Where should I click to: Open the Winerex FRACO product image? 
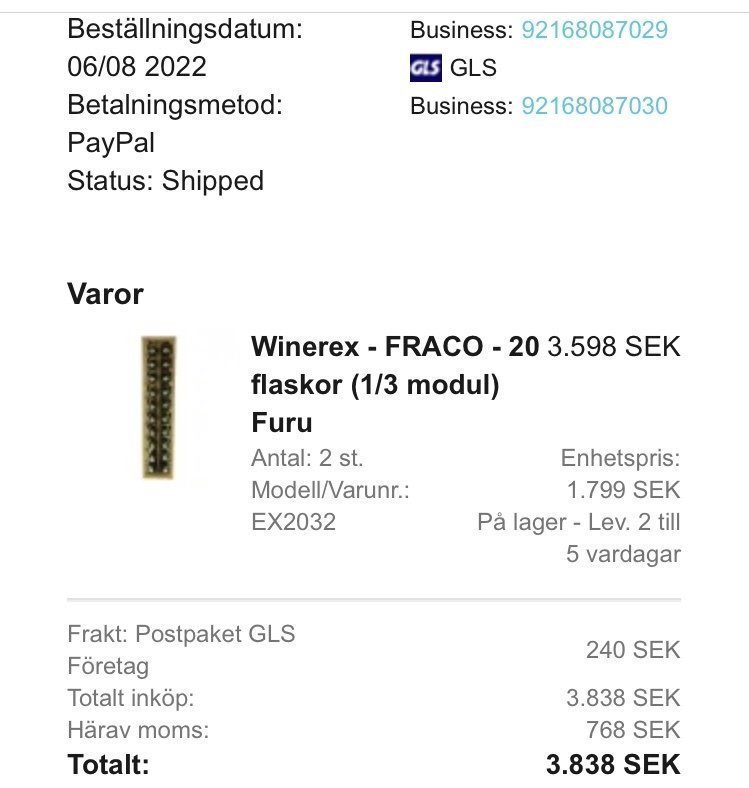(159, 405)
